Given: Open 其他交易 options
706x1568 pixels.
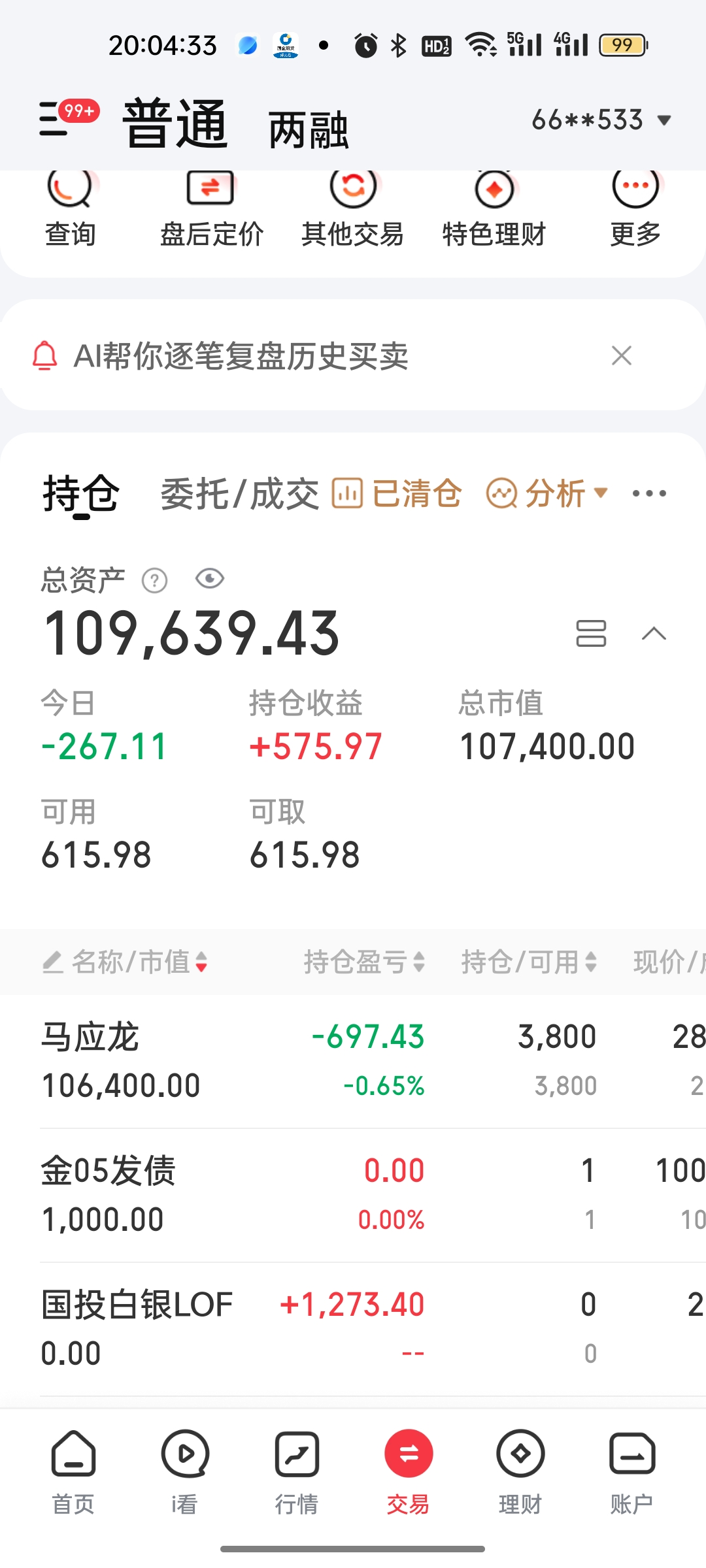Looking at the screenshot, I should 352,209.
